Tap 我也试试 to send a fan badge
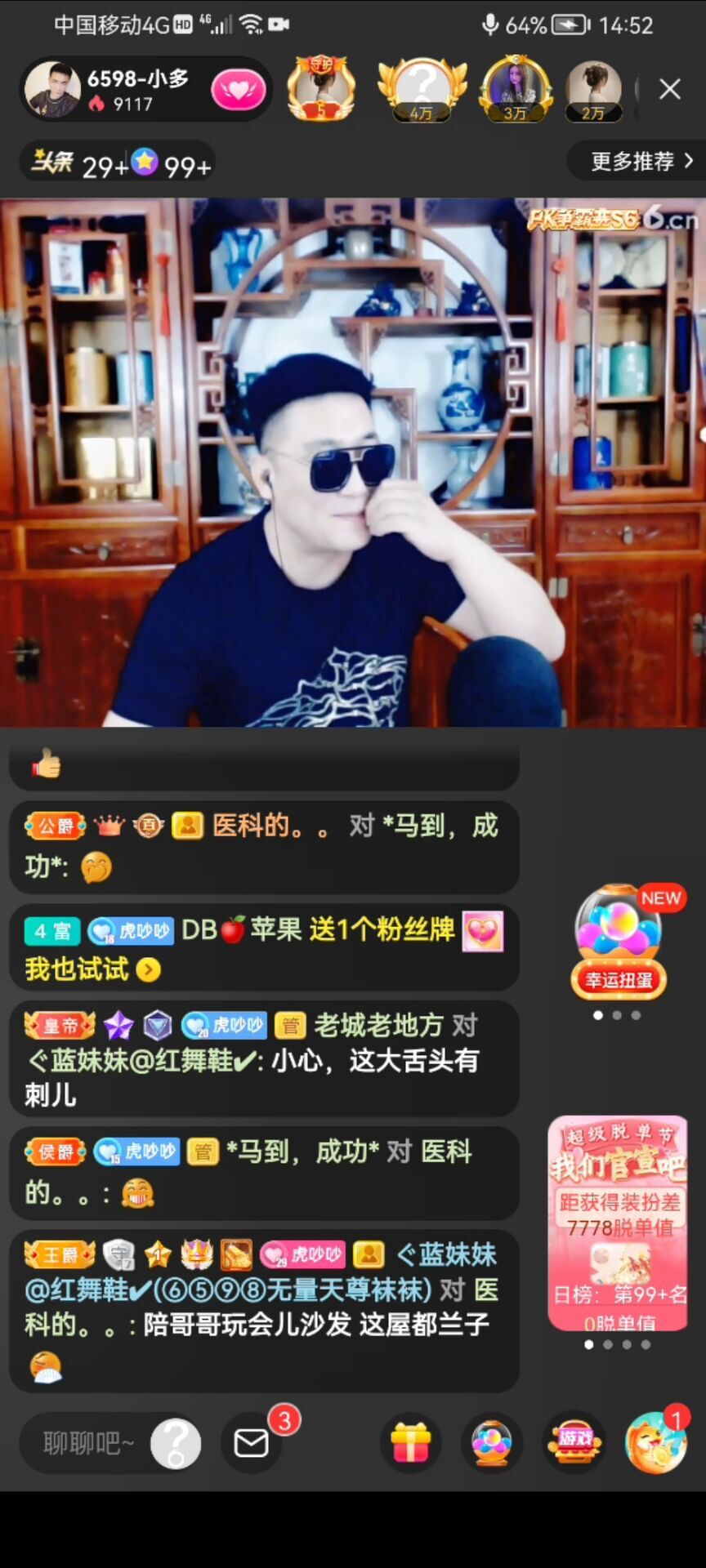 point(92,969)
